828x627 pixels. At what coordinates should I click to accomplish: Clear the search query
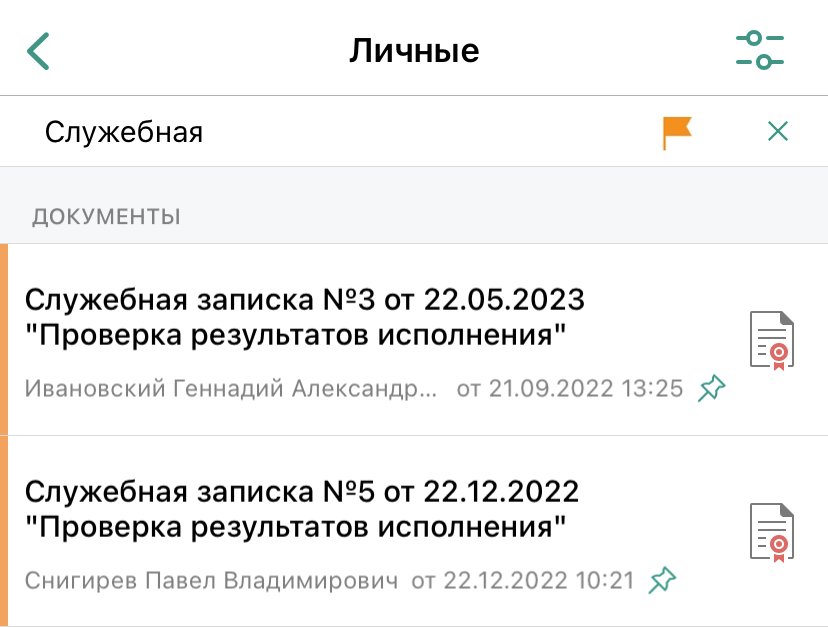pyautogui.click(x=777, y=131)
